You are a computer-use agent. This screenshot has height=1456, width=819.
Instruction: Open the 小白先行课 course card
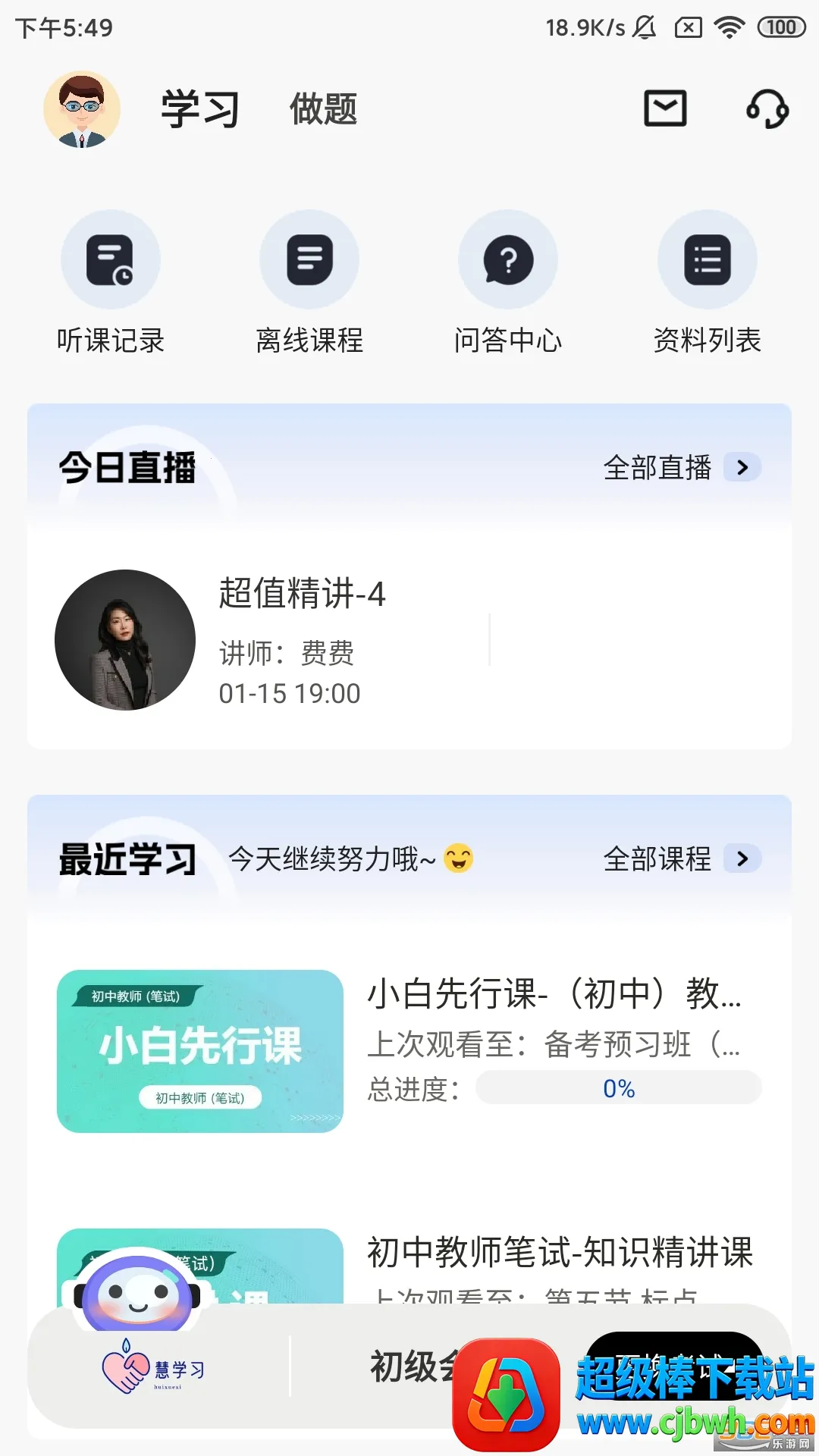[409, 1051]
